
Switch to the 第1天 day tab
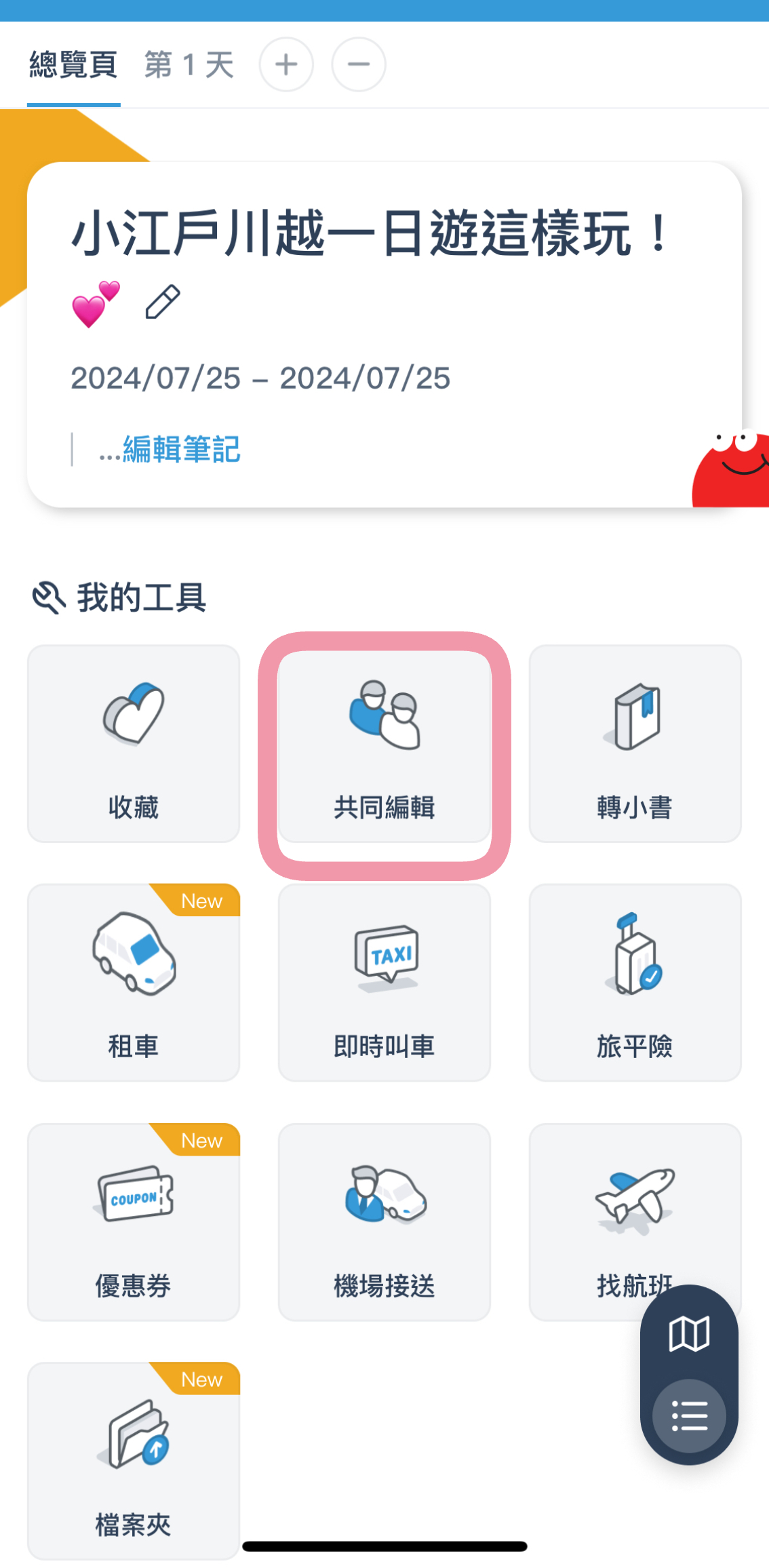point(188,64)
